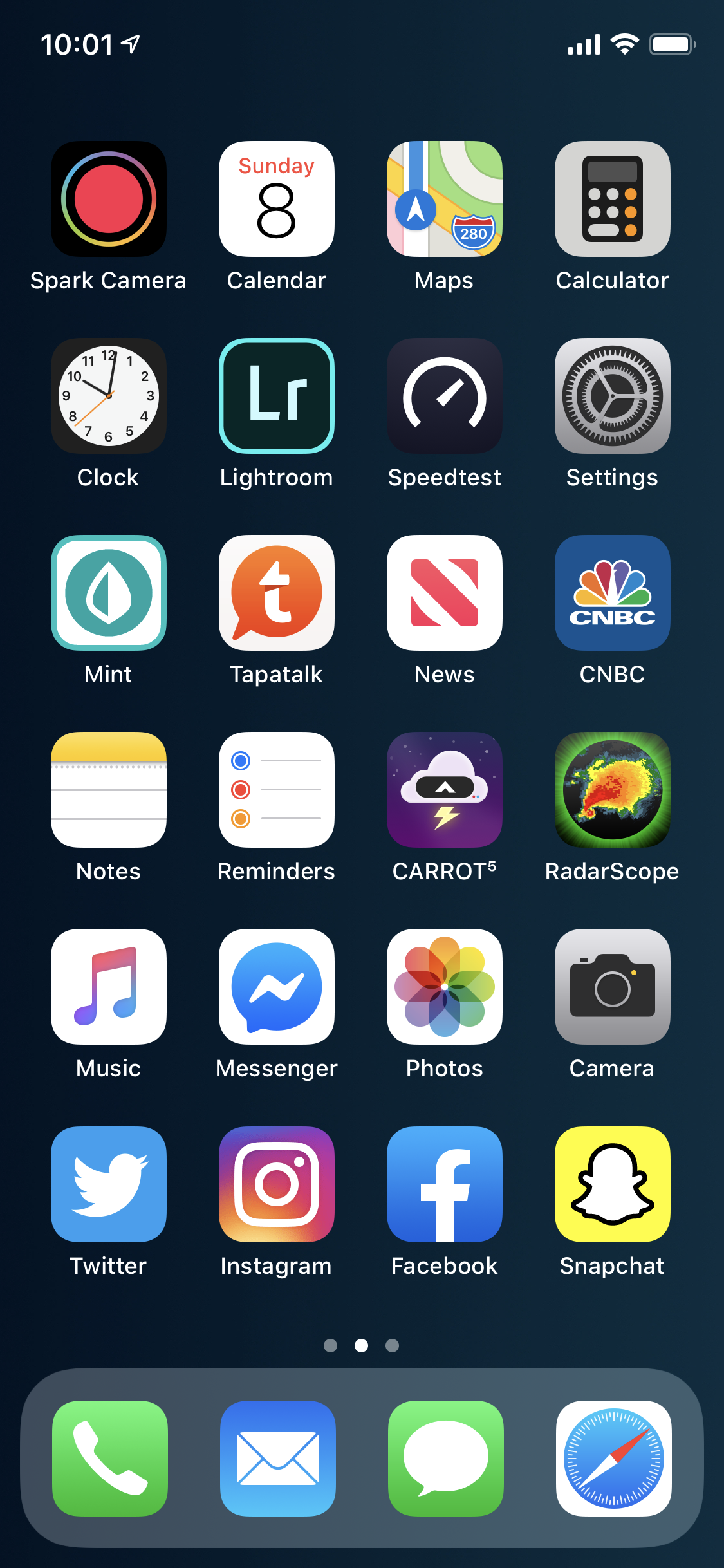Launch the Mint app
Viewport: 724px width, 1568px height.
coord(109,593)
